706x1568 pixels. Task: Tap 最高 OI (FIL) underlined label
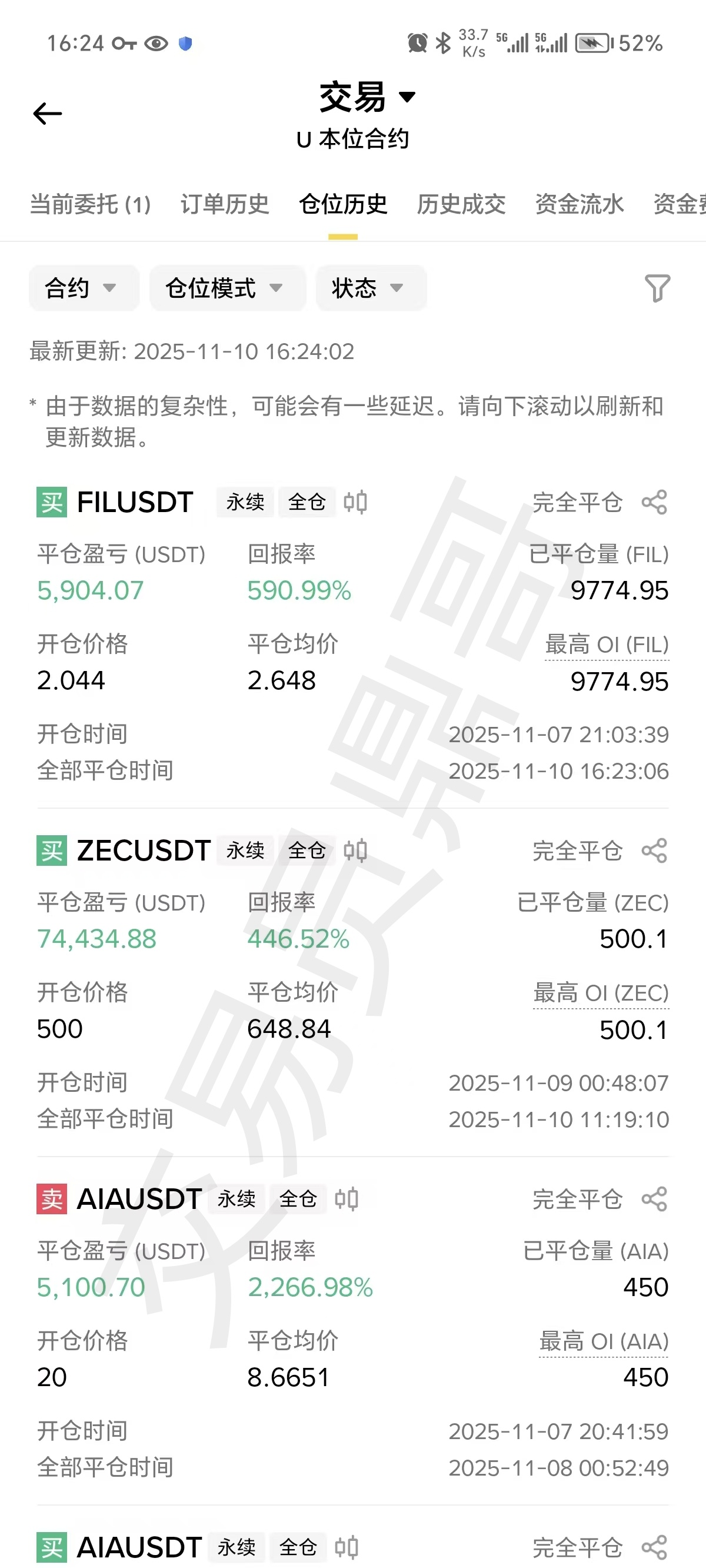(x=607, y=645)
